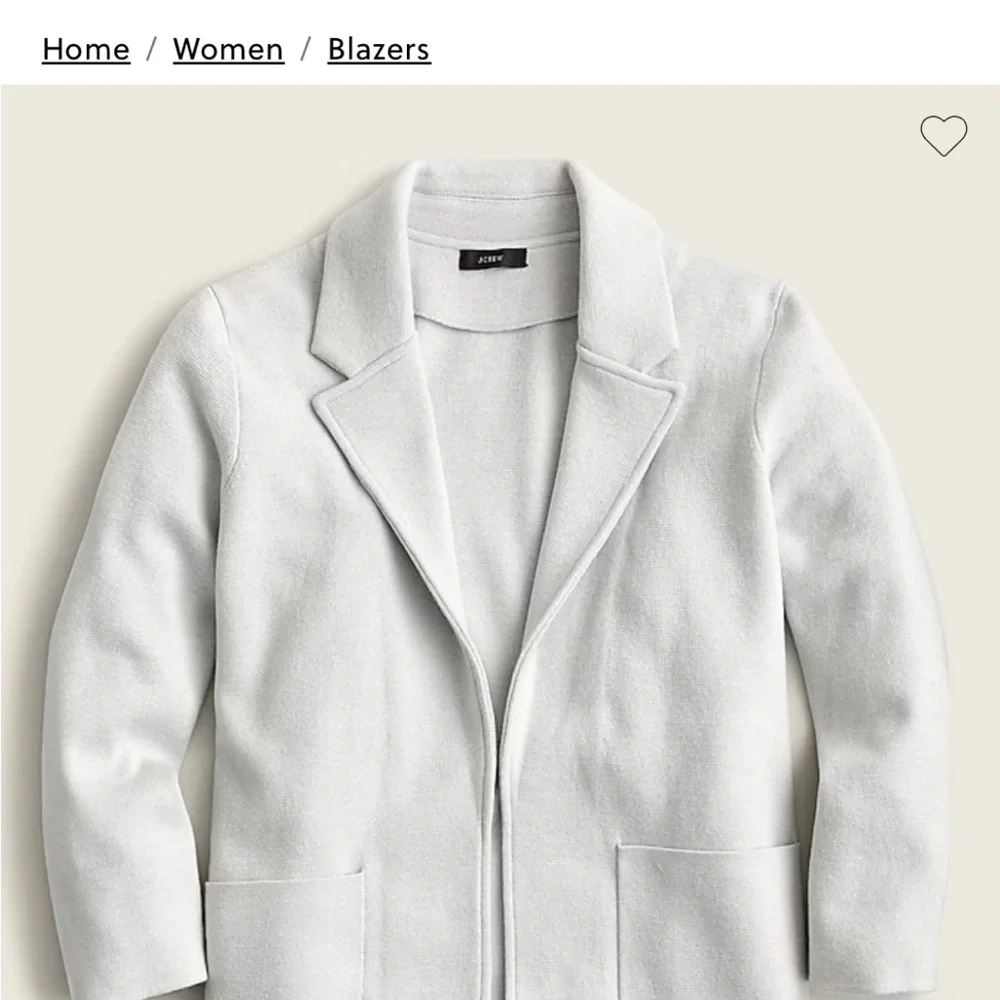View the gray blazer product image
The image size is (1000, 1000).
500,560
